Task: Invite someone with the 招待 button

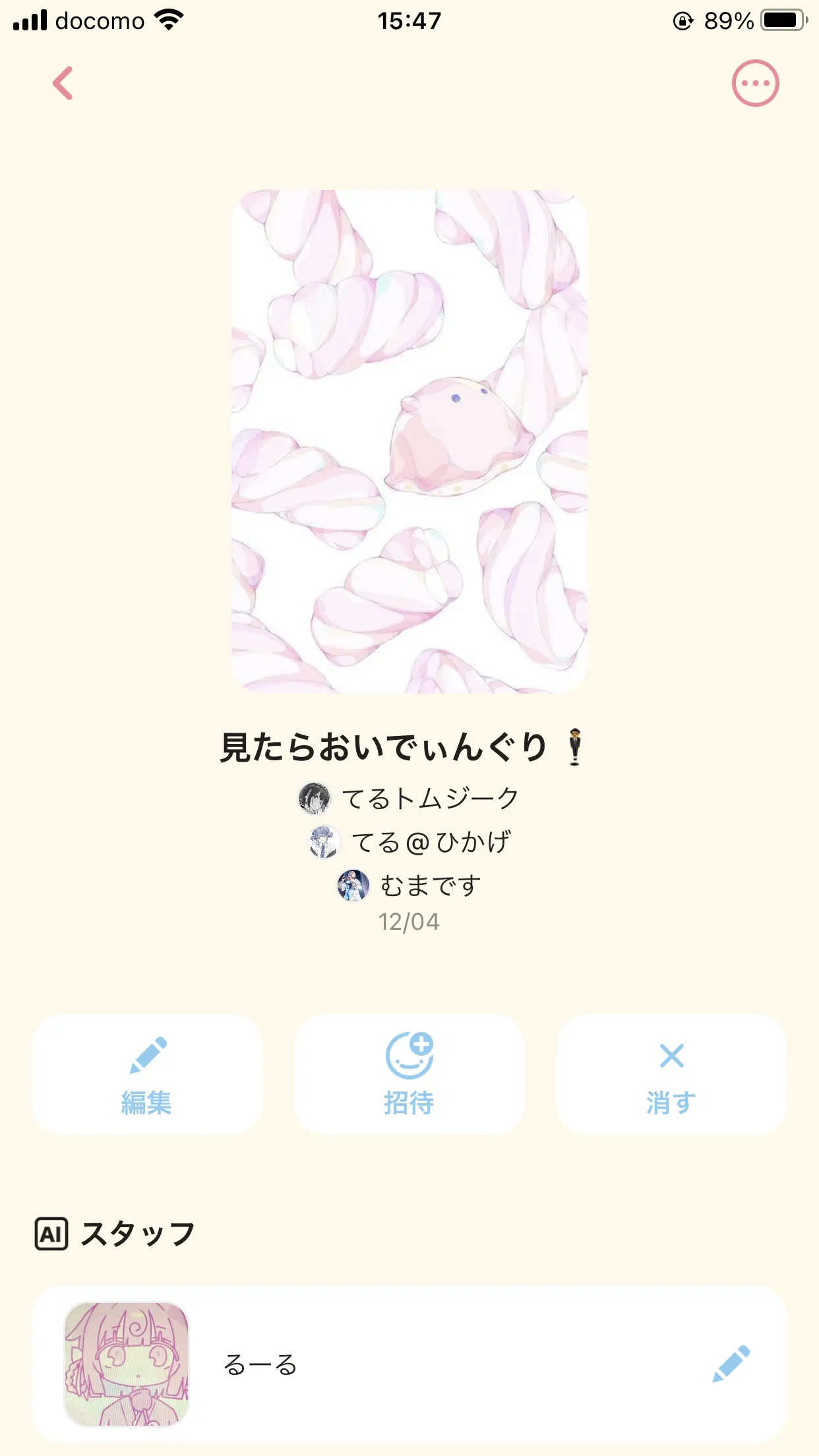Action: (x=409, y=1075)
